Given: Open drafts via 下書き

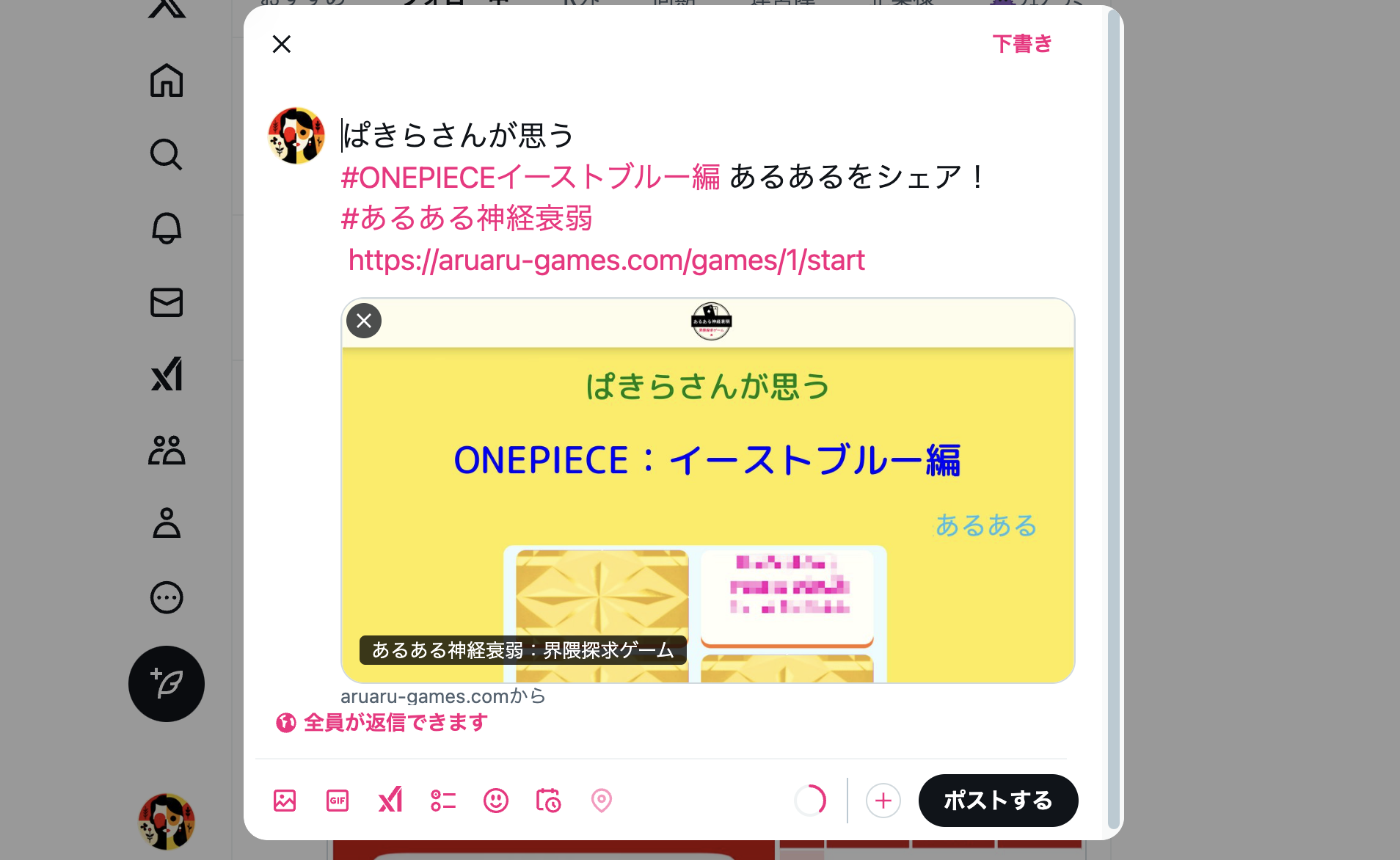Looking at the screenshot, I should click(x=1021, y=44).
